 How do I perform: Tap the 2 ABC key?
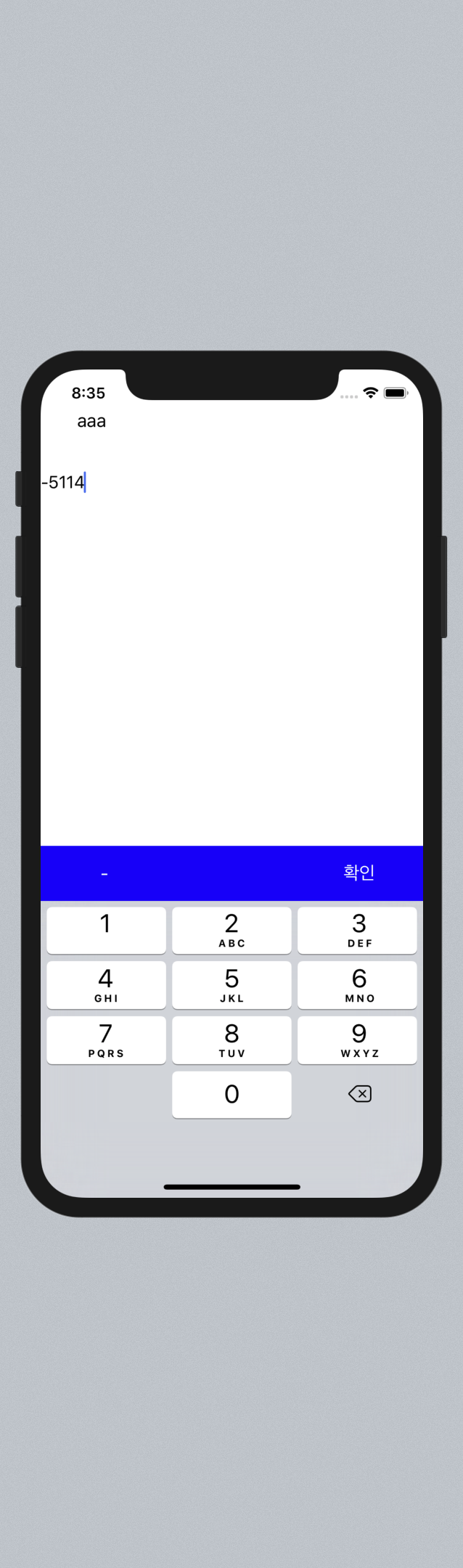point(231,930)
